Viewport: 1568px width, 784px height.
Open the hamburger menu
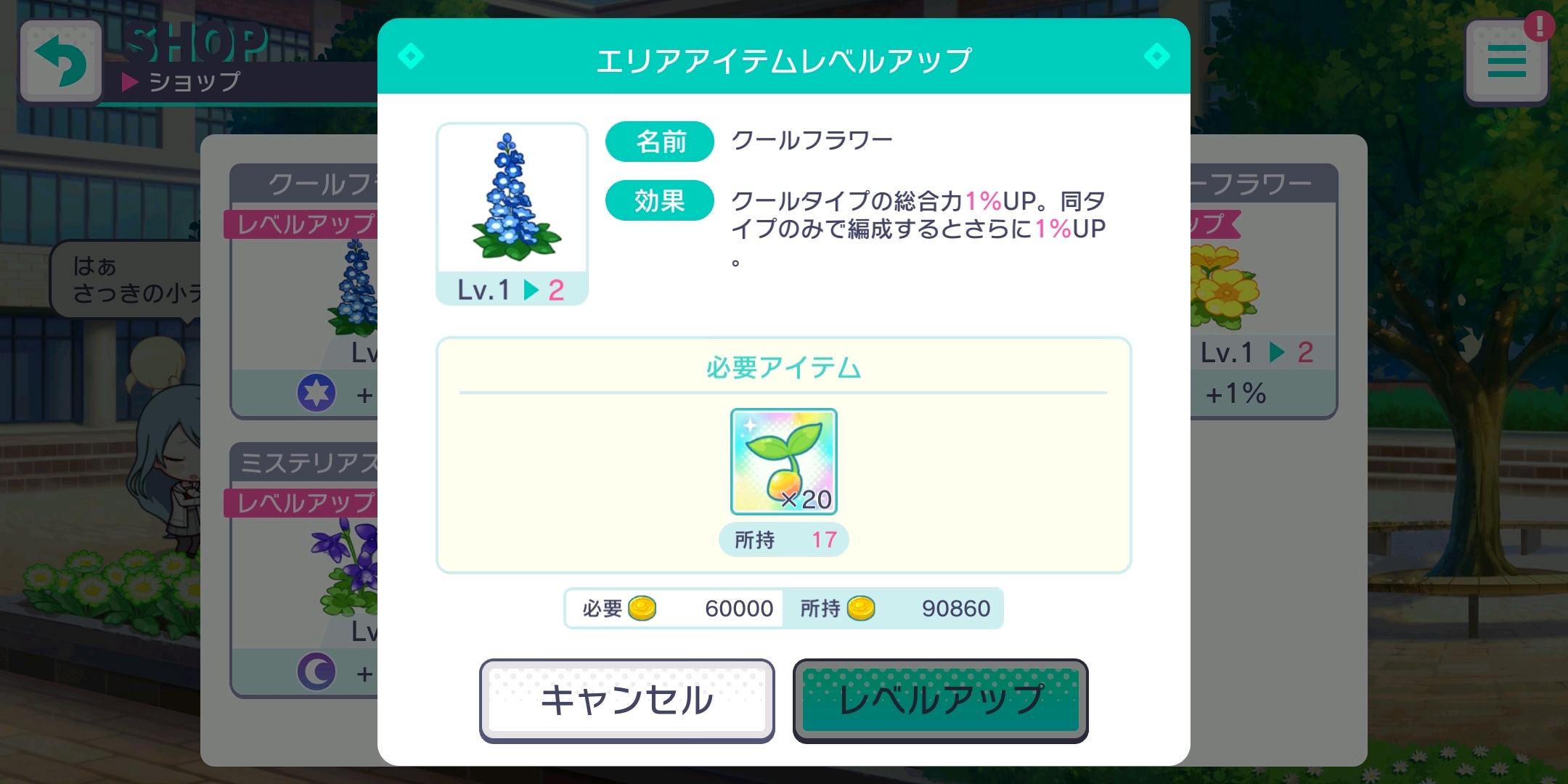coord(1506,61)
